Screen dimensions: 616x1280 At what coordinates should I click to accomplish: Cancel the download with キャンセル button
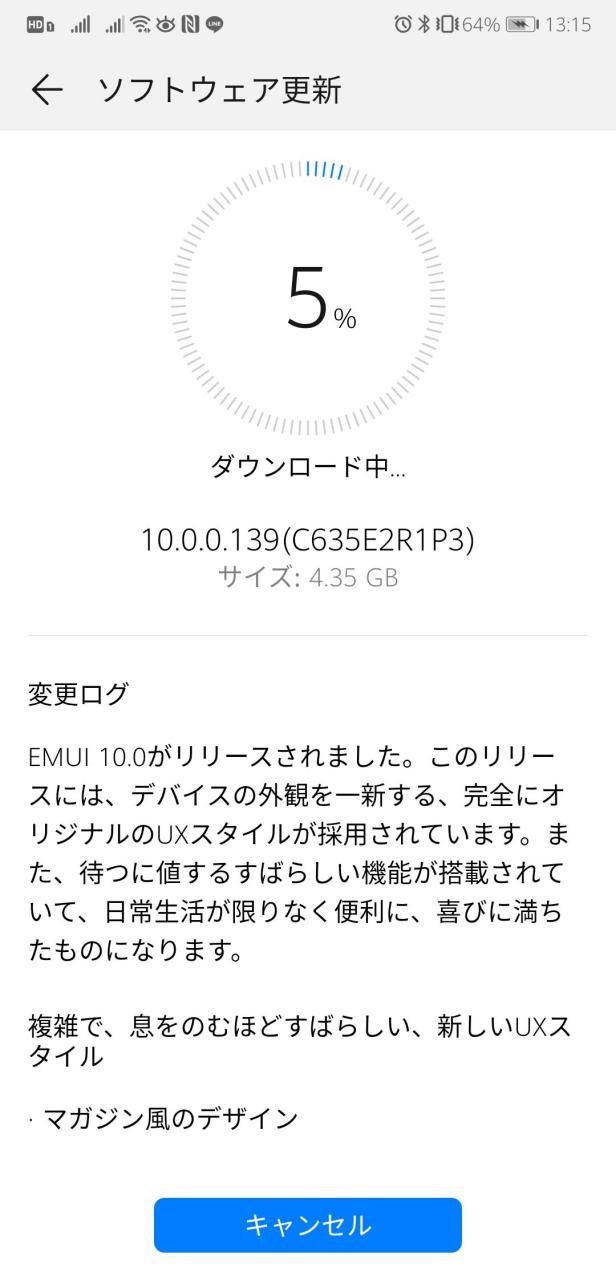(x=308, y=1224)
